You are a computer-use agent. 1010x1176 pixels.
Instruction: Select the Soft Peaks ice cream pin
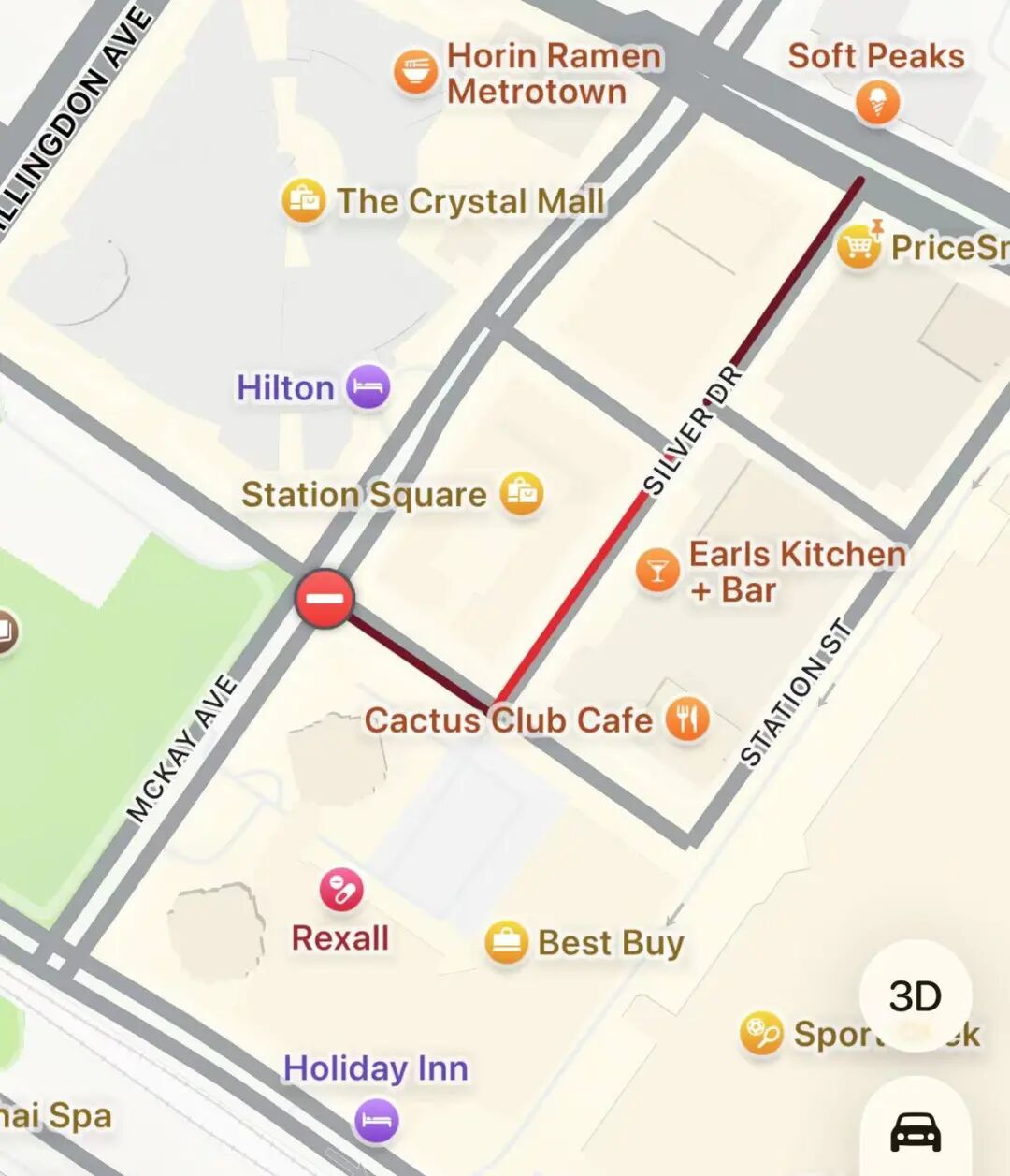point(877,102)
